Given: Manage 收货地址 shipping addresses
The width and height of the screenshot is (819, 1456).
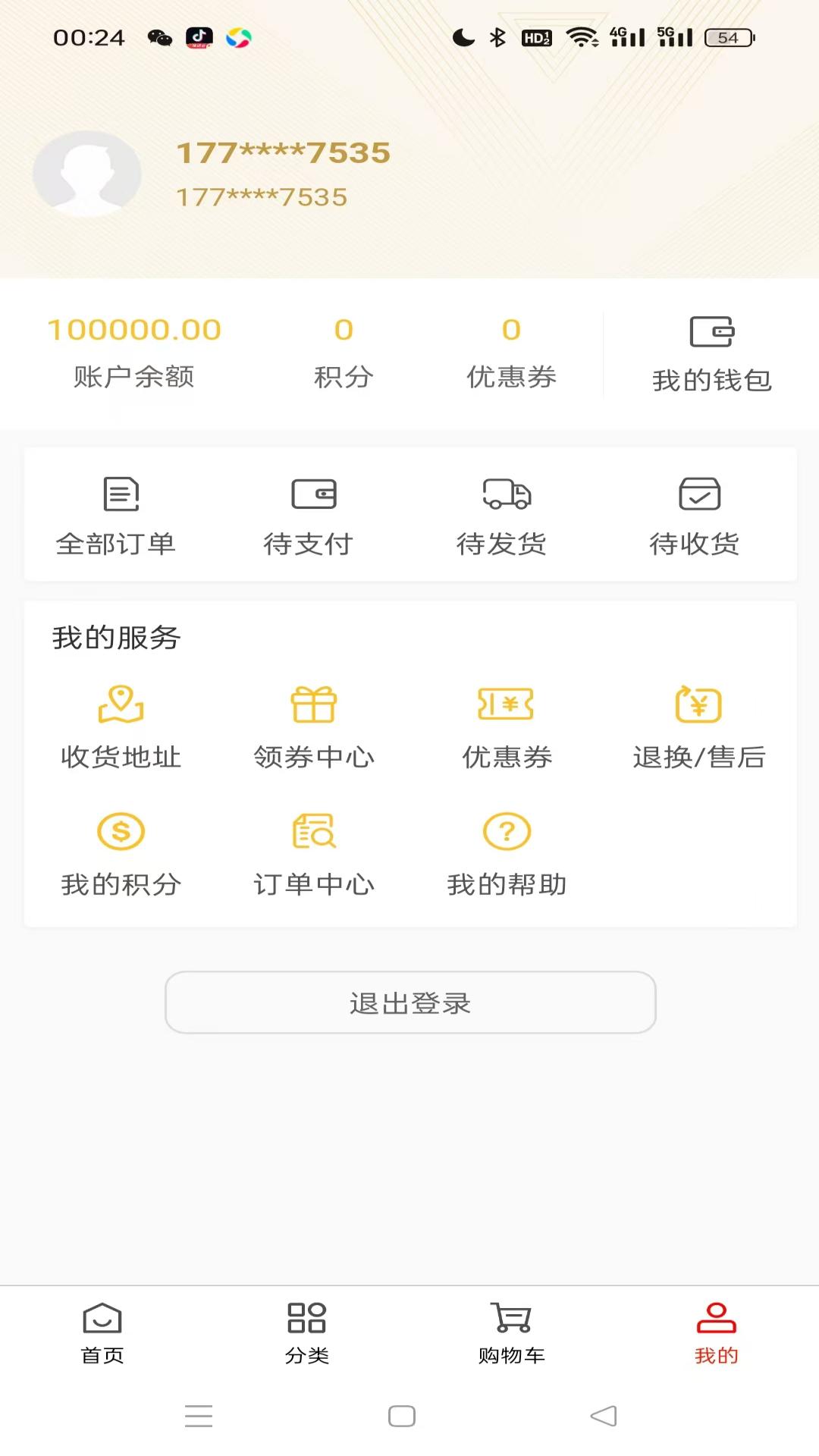Looking at the screenshot, I should click(121, 728).
